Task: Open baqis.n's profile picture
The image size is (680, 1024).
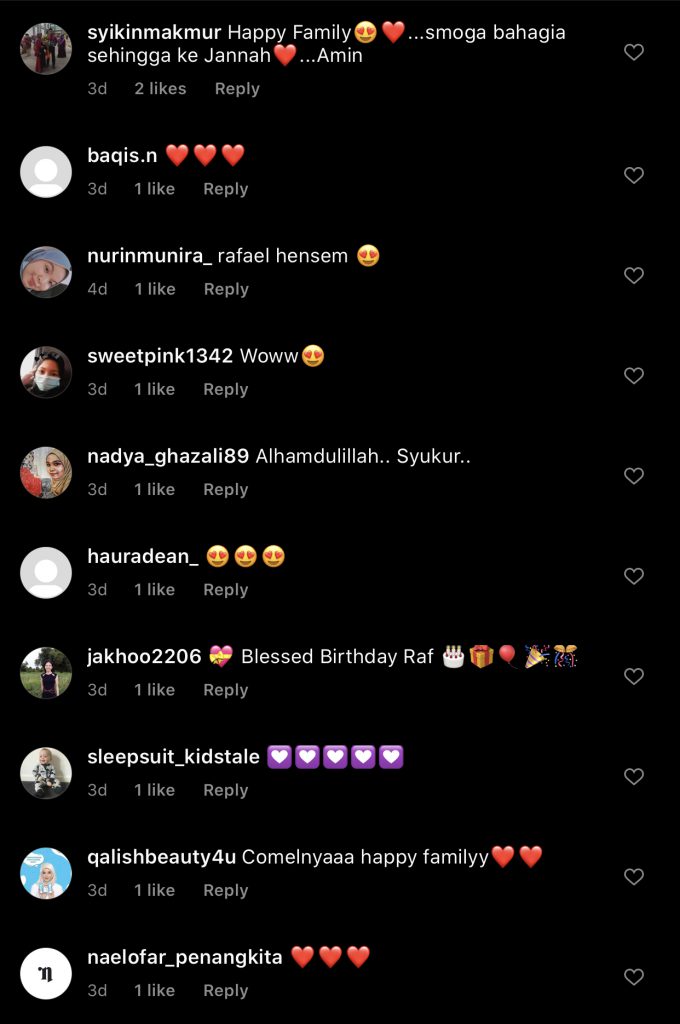Action: tap(46, 172)
